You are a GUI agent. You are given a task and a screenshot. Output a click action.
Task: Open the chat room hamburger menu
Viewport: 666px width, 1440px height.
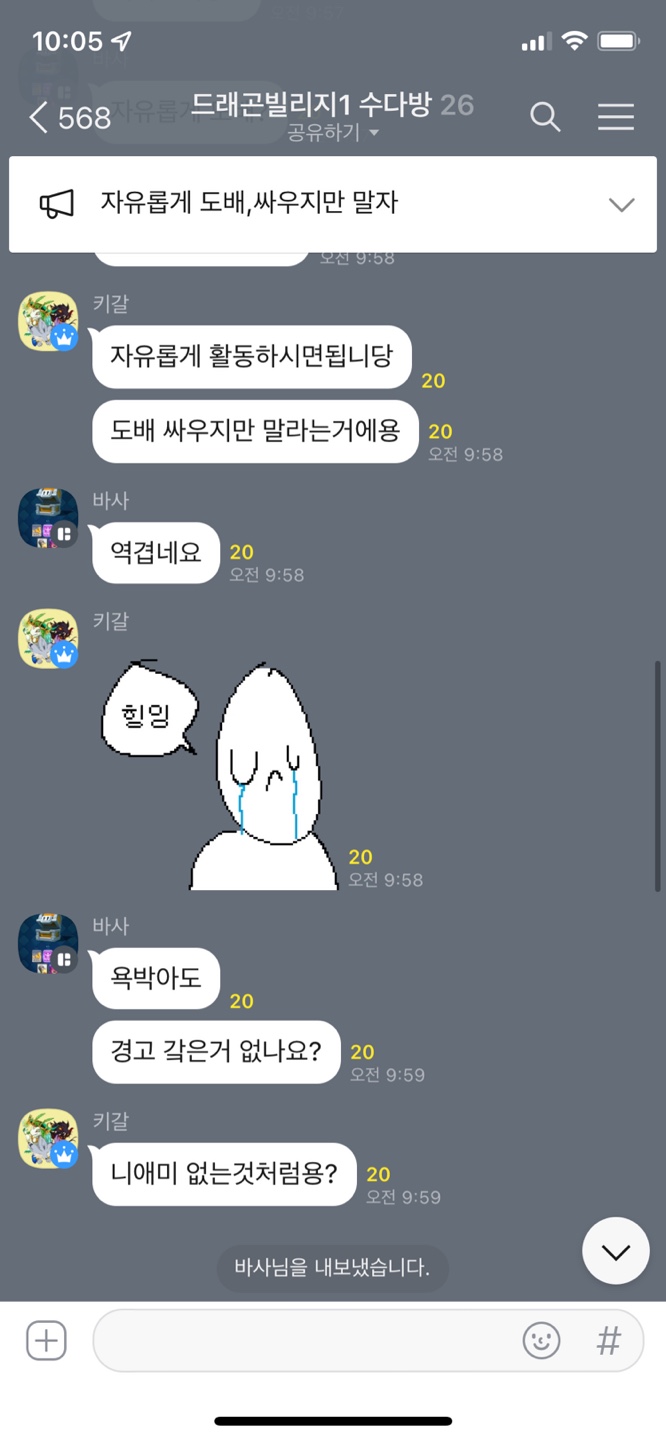coord(616,117)
